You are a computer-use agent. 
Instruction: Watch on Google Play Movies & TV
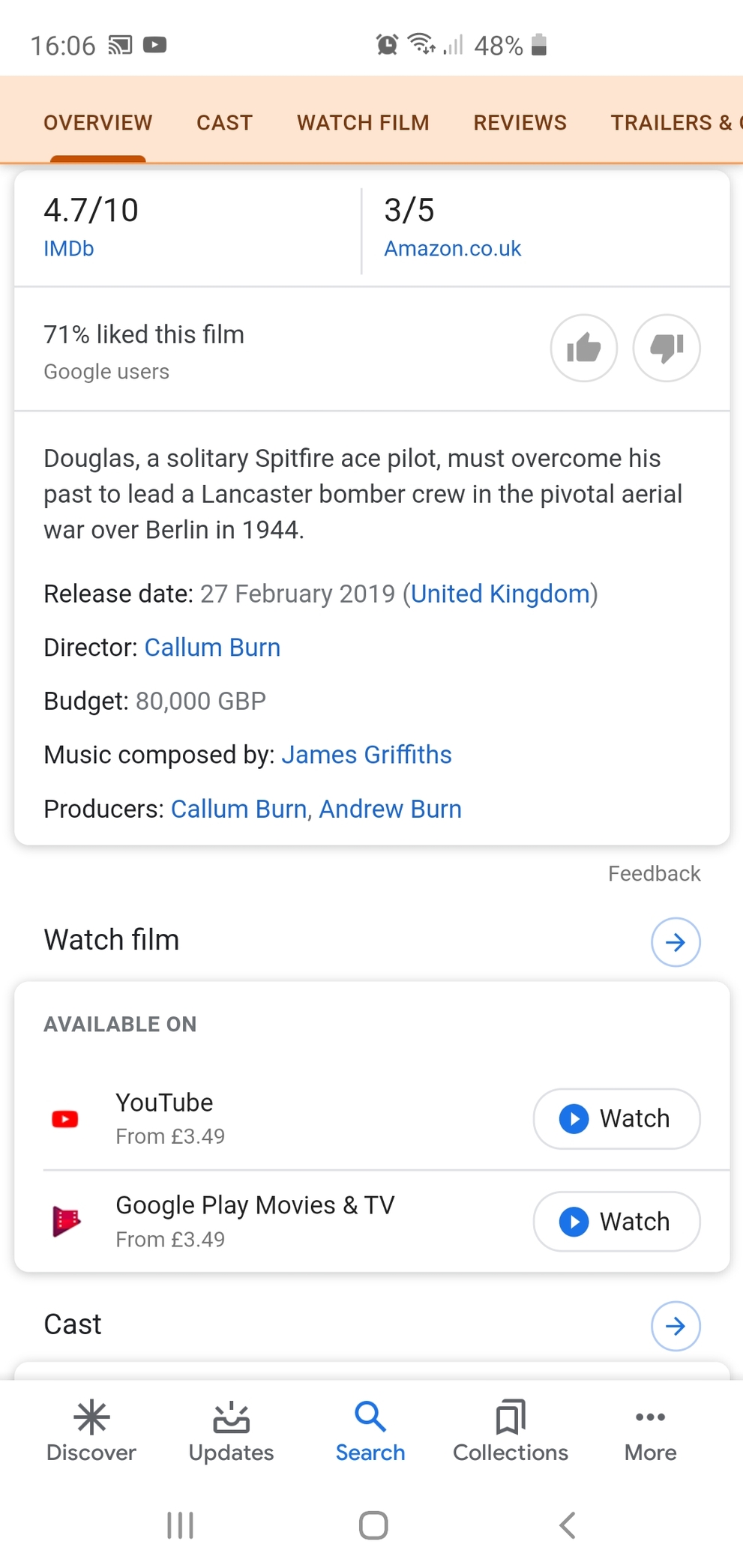tap(616, 1222)
